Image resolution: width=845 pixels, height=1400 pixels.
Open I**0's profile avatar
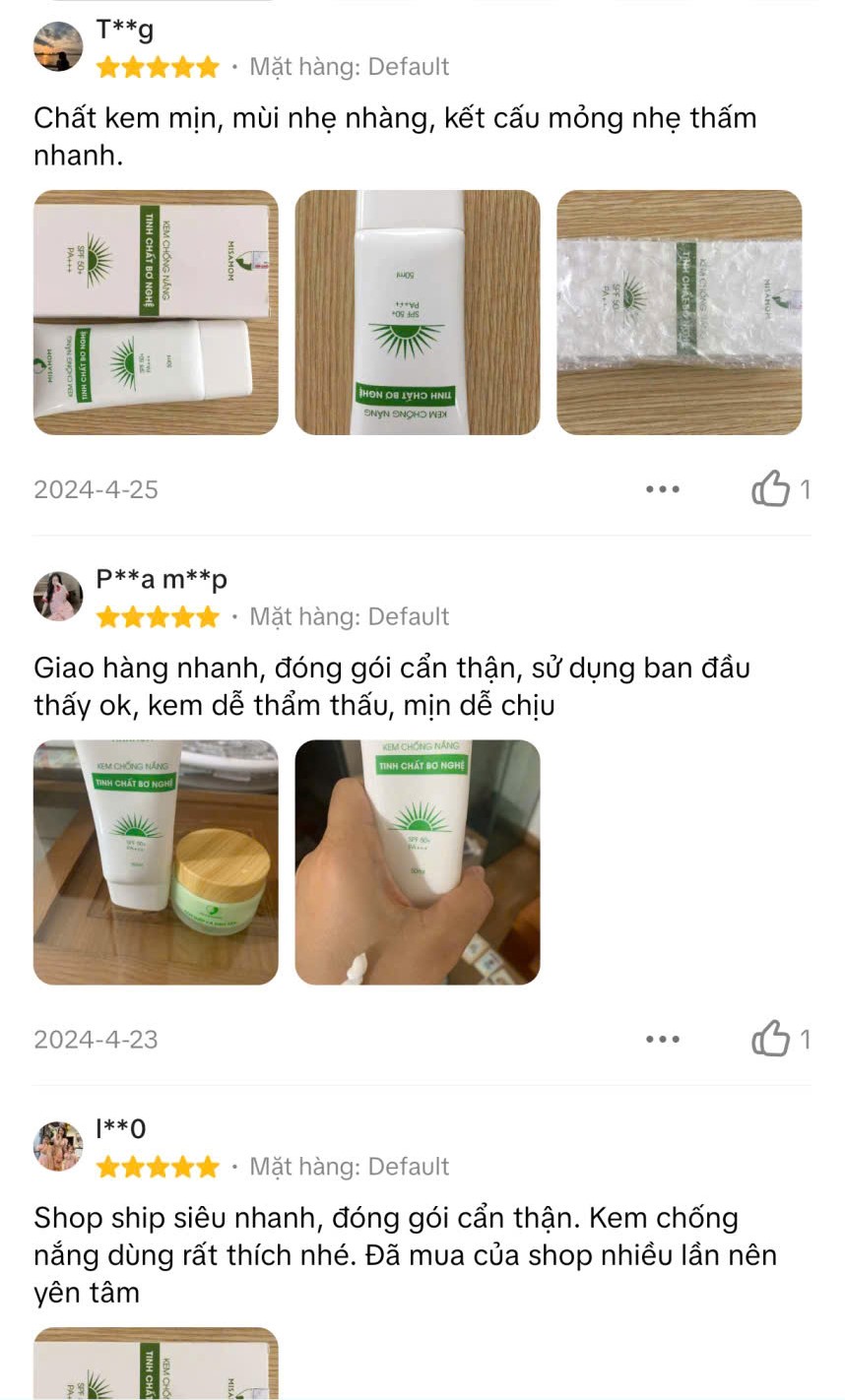pyautogui.click(x=58, y=1146)
